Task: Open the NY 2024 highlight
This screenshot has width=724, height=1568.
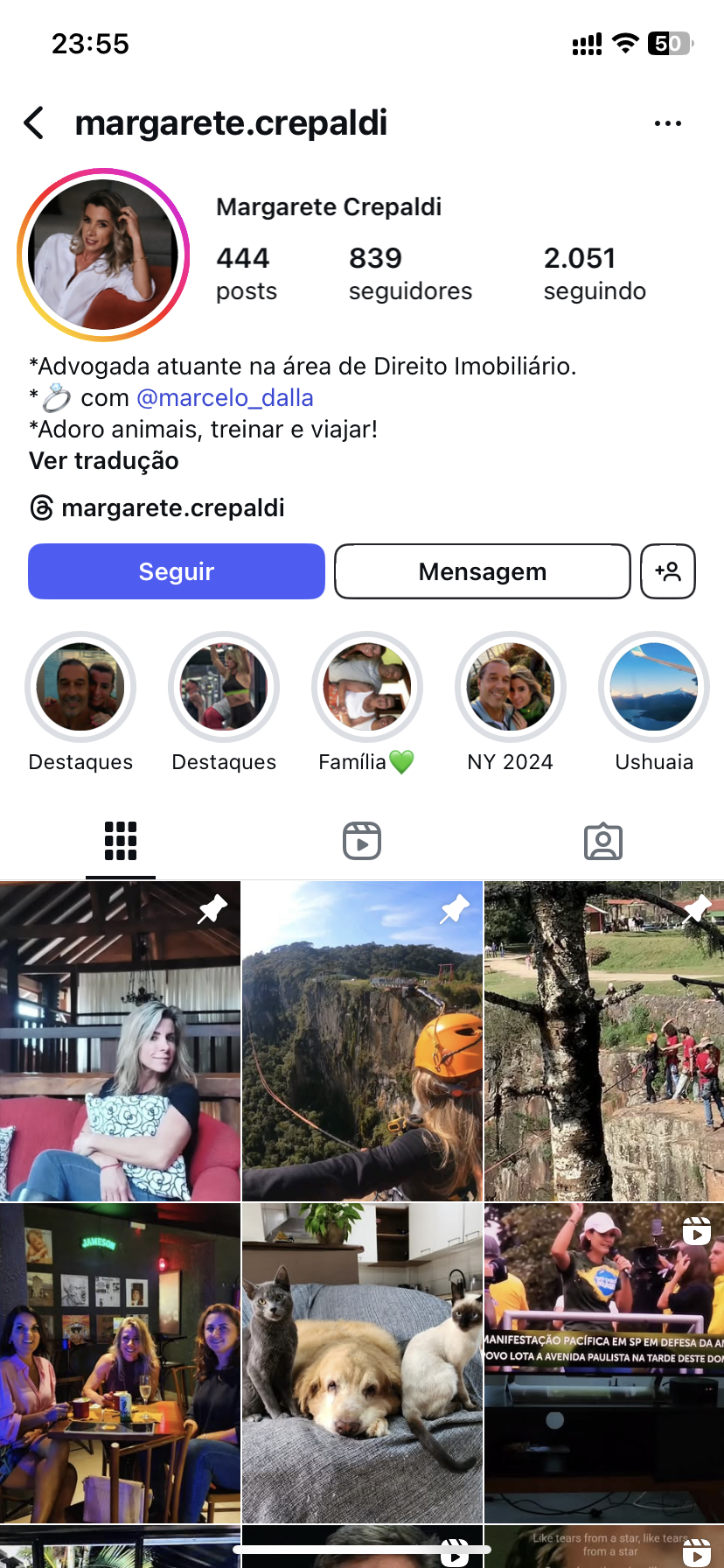Action: point(511,687)
